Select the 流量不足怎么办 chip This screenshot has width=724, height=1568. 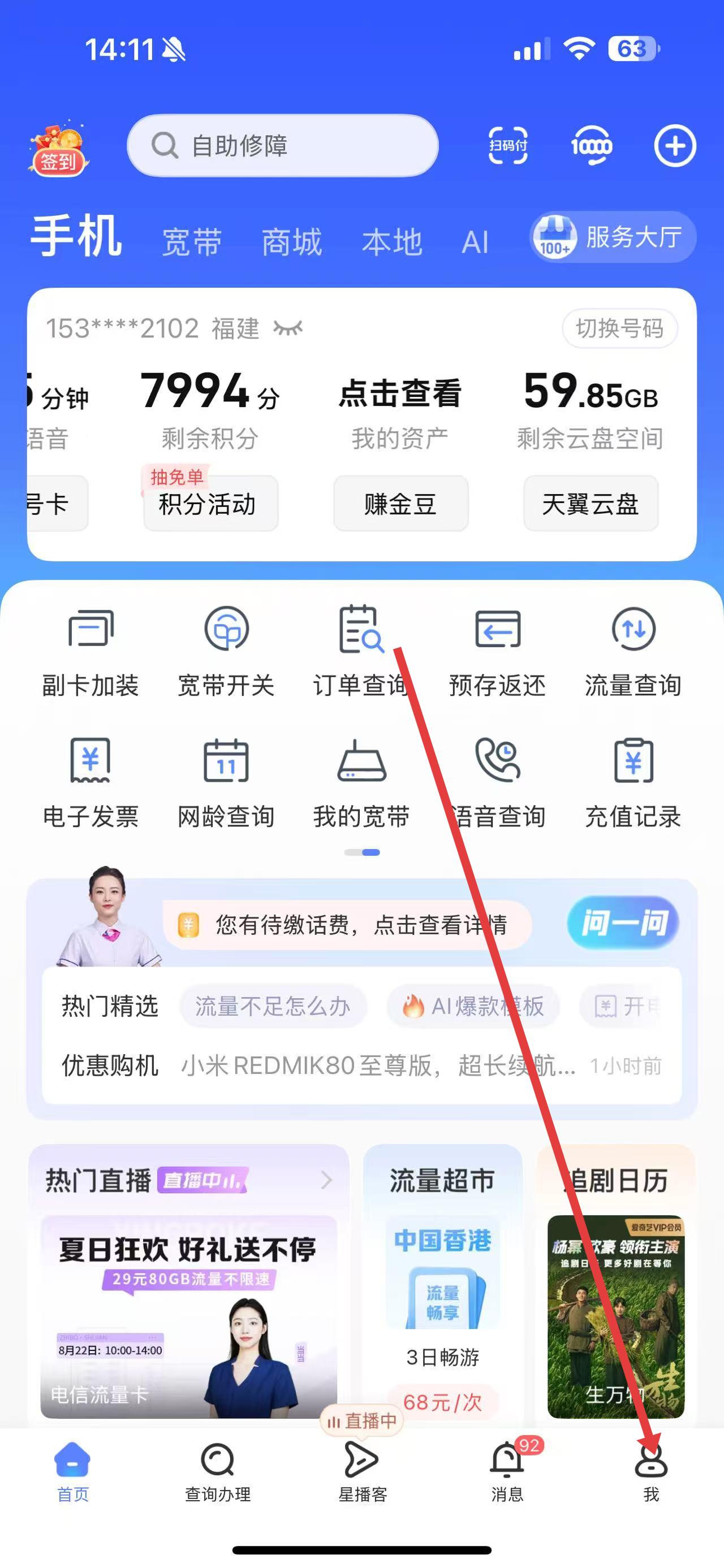(x=273, y=1006)
